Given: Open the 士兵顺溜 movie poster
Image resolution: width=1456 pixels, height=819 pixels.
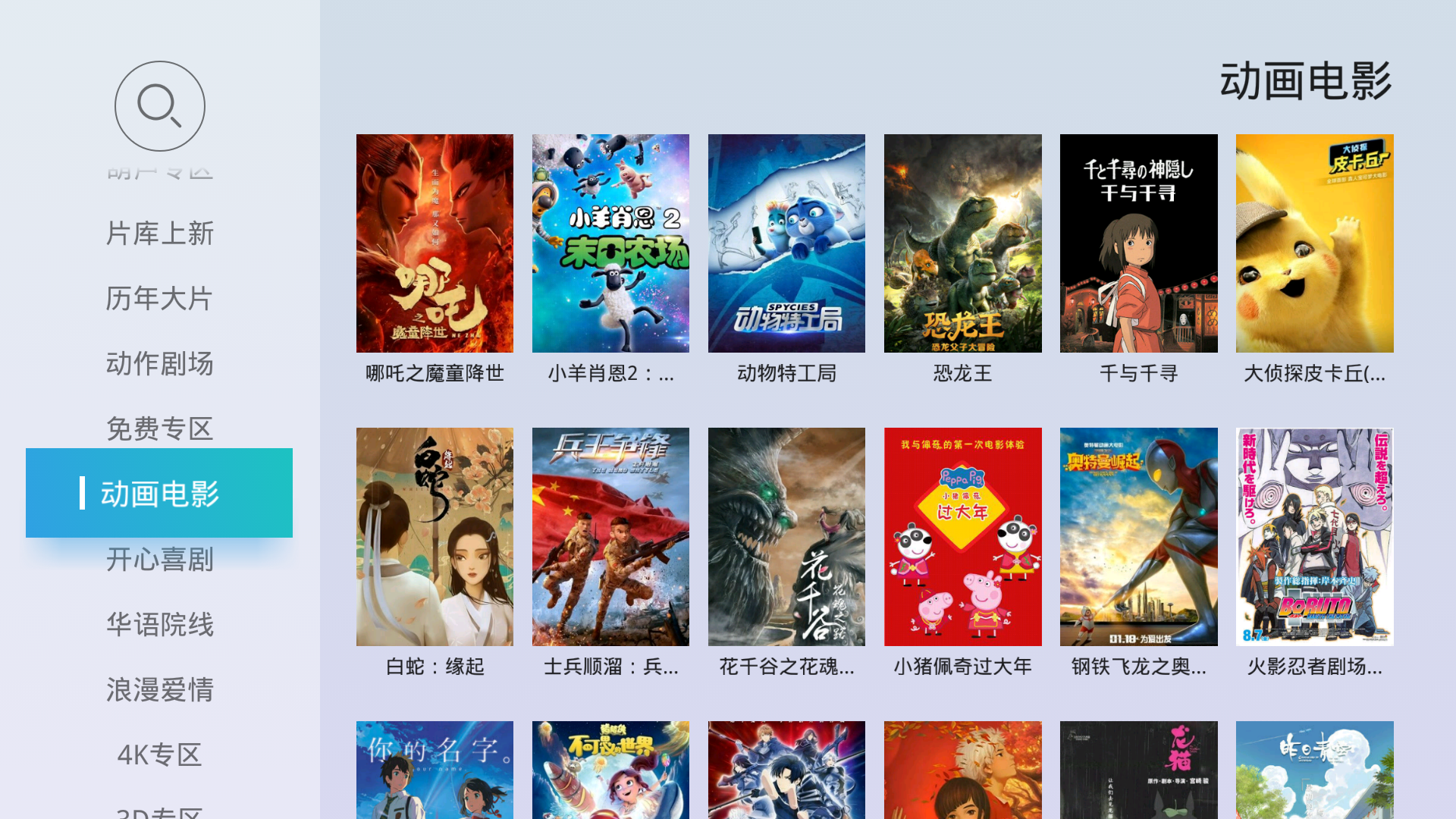Looking at the screenshot, I should tap(610, 537).
